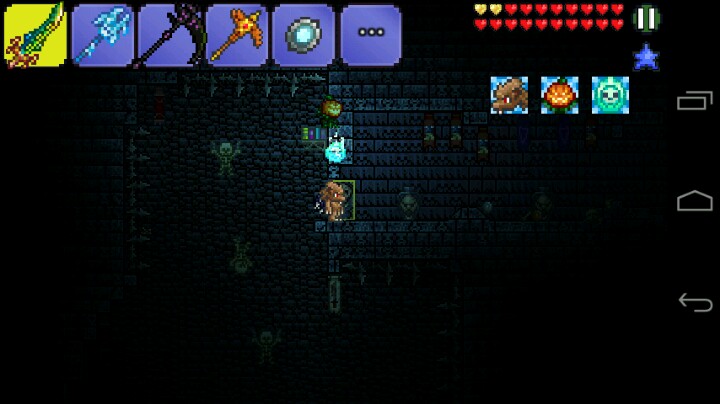The height and width of the screenshot is (404, 720).
Task: Pause the game
Action: click(x=647, y=18)
